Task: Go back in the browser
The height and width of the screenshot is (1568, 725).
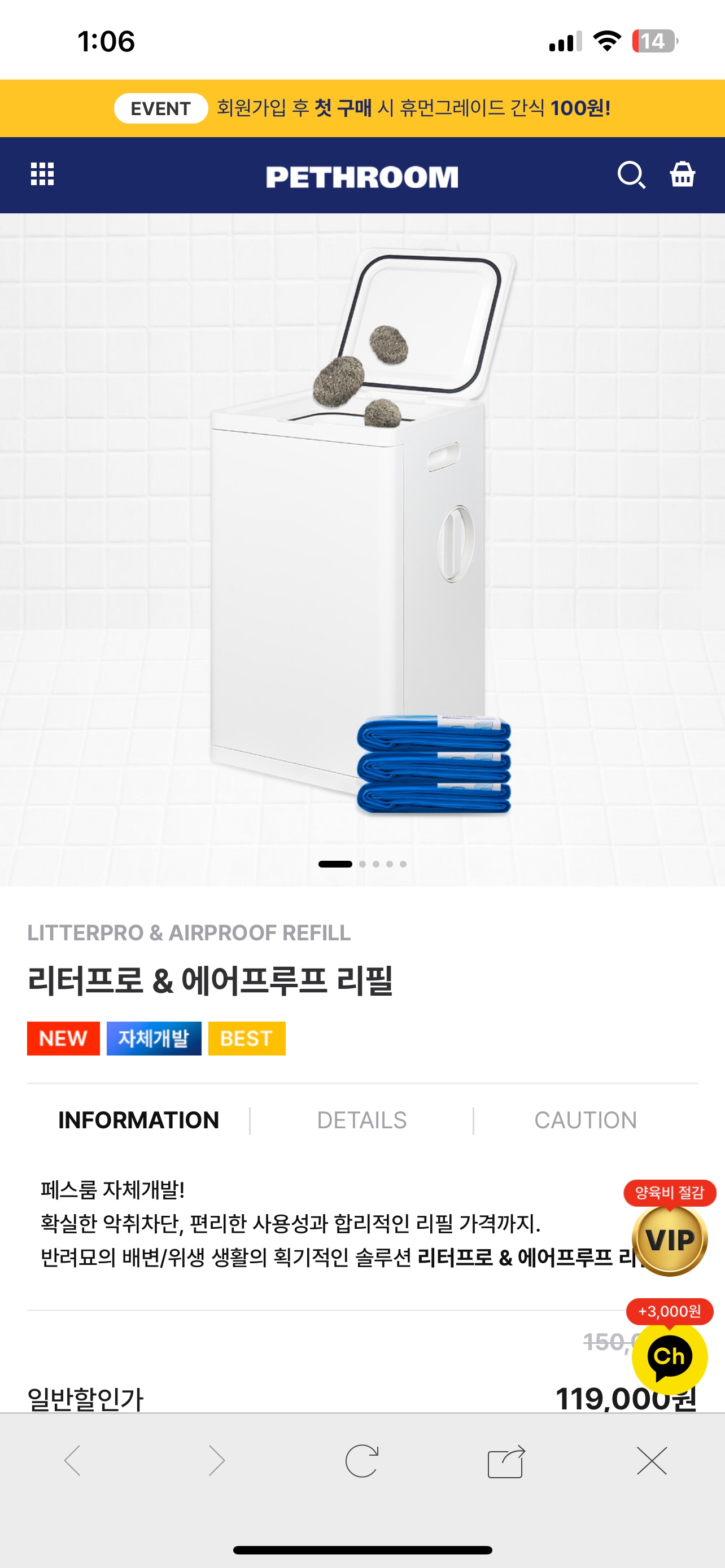Action: point(72,1460)
